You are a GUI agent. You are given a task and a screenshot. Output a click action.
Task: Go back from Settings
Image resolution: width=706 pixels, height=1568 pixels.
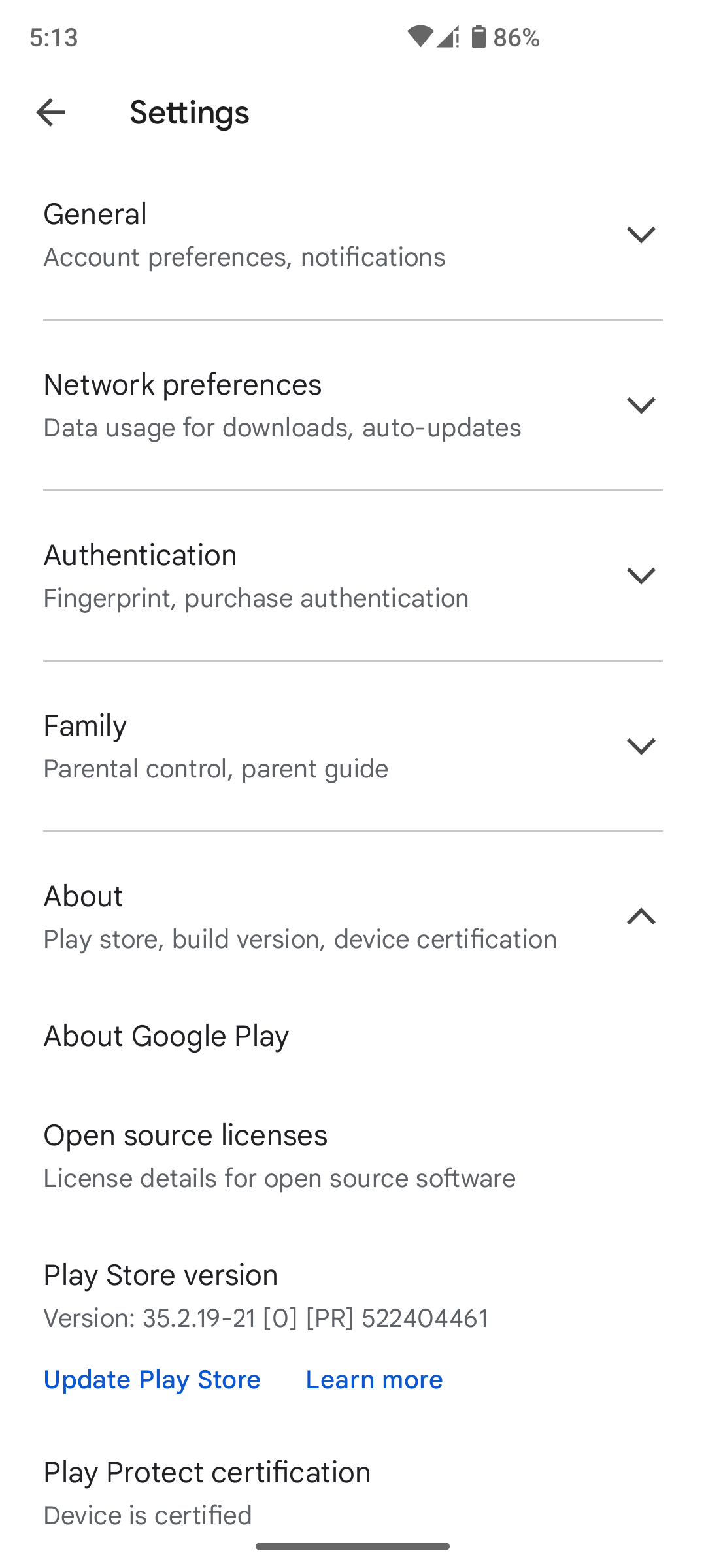tap(50, 112)
